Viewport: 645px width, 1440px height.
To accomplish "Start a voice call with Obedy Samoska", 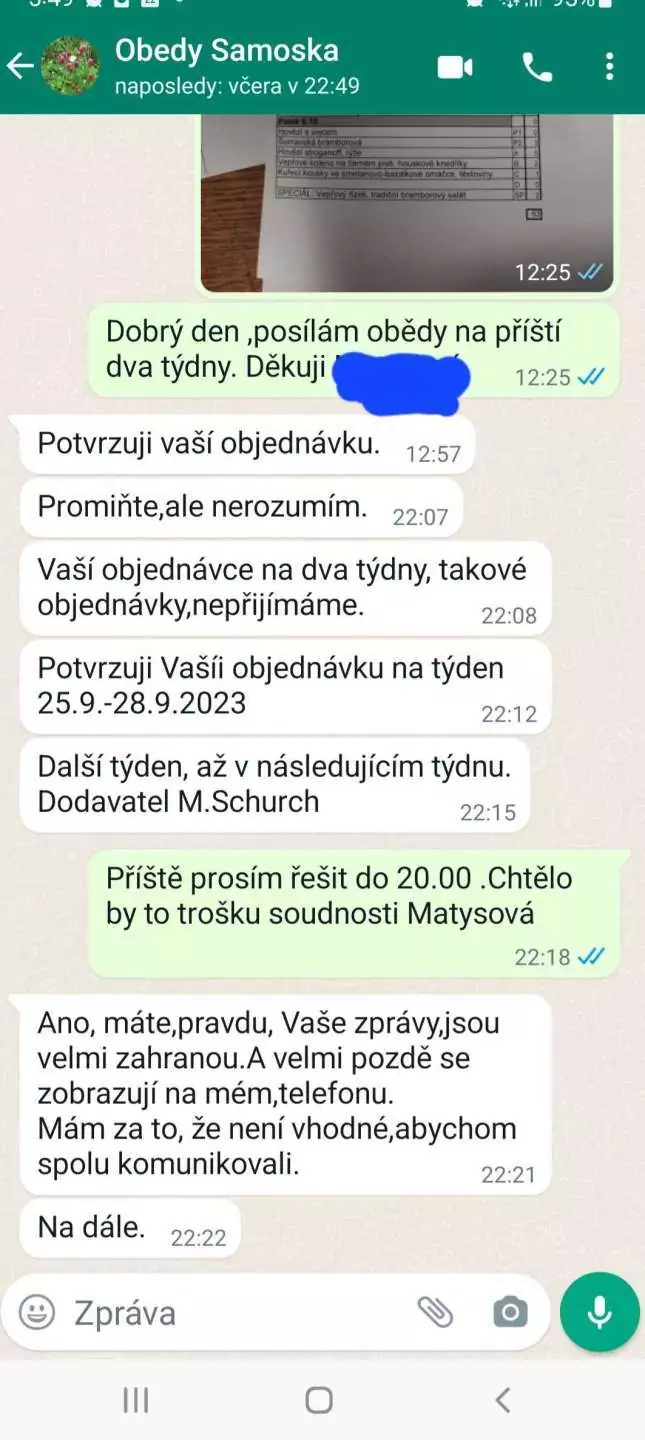I will pos(537,67).
